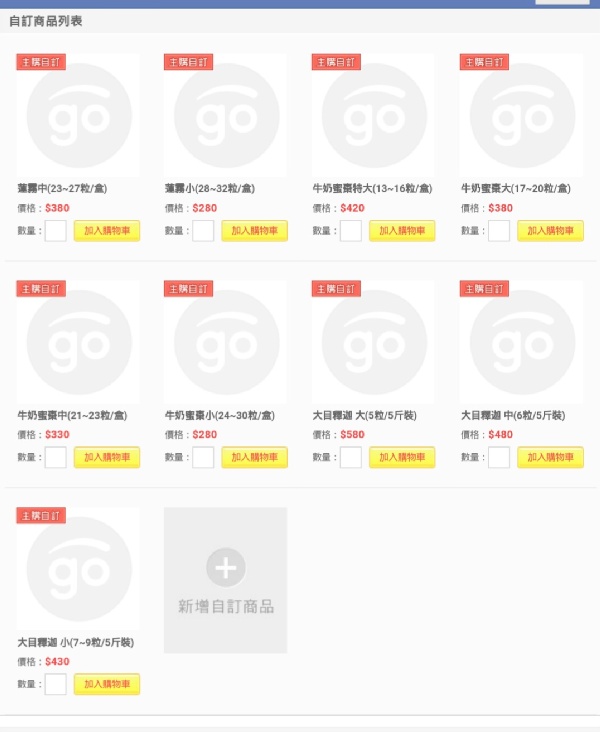
Task: Select the quantity field for 牛奶蜜棗中
Action: coord(56,457)
